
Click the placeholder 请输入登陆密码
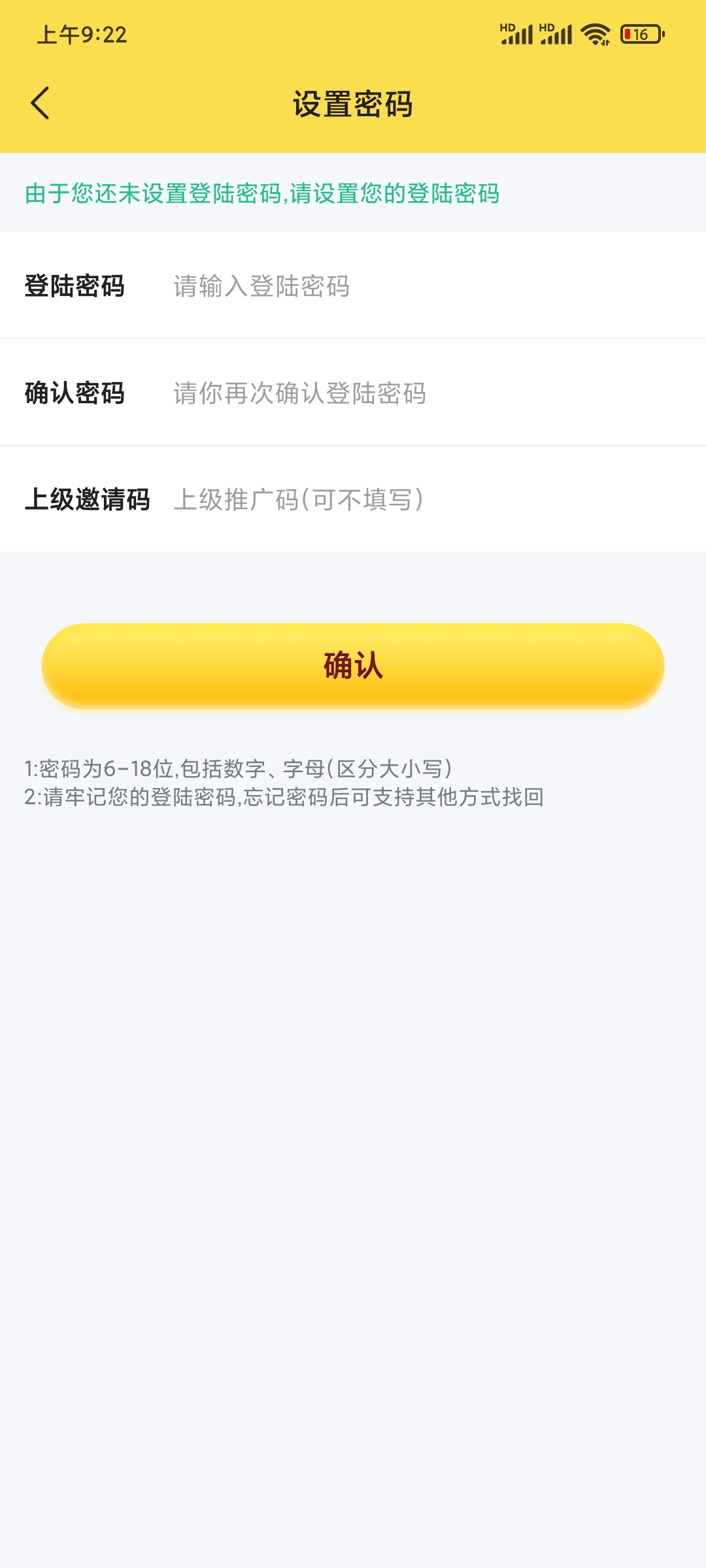[x=261, y=284]
